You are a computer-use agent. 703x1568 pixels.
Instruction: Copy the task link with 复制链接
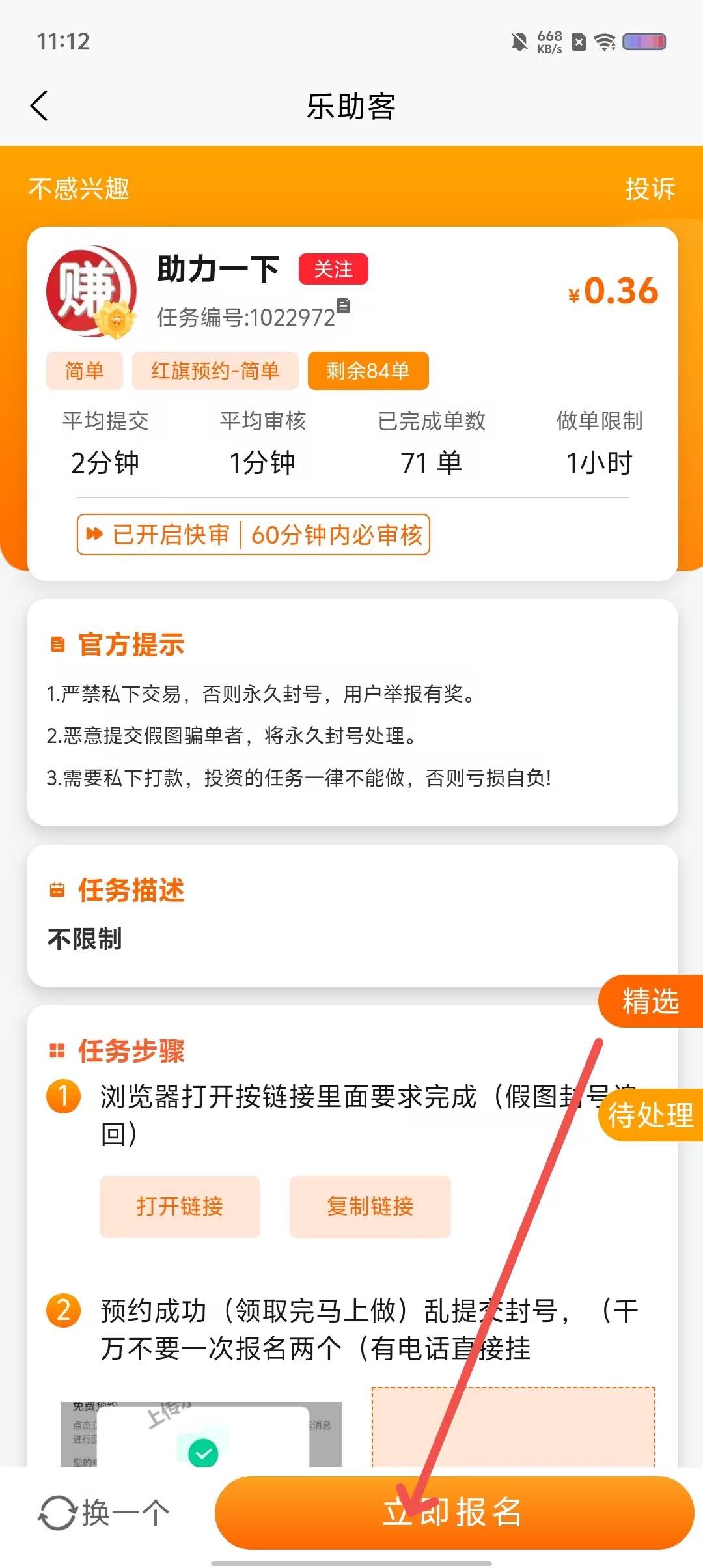tap(370, 1206)
